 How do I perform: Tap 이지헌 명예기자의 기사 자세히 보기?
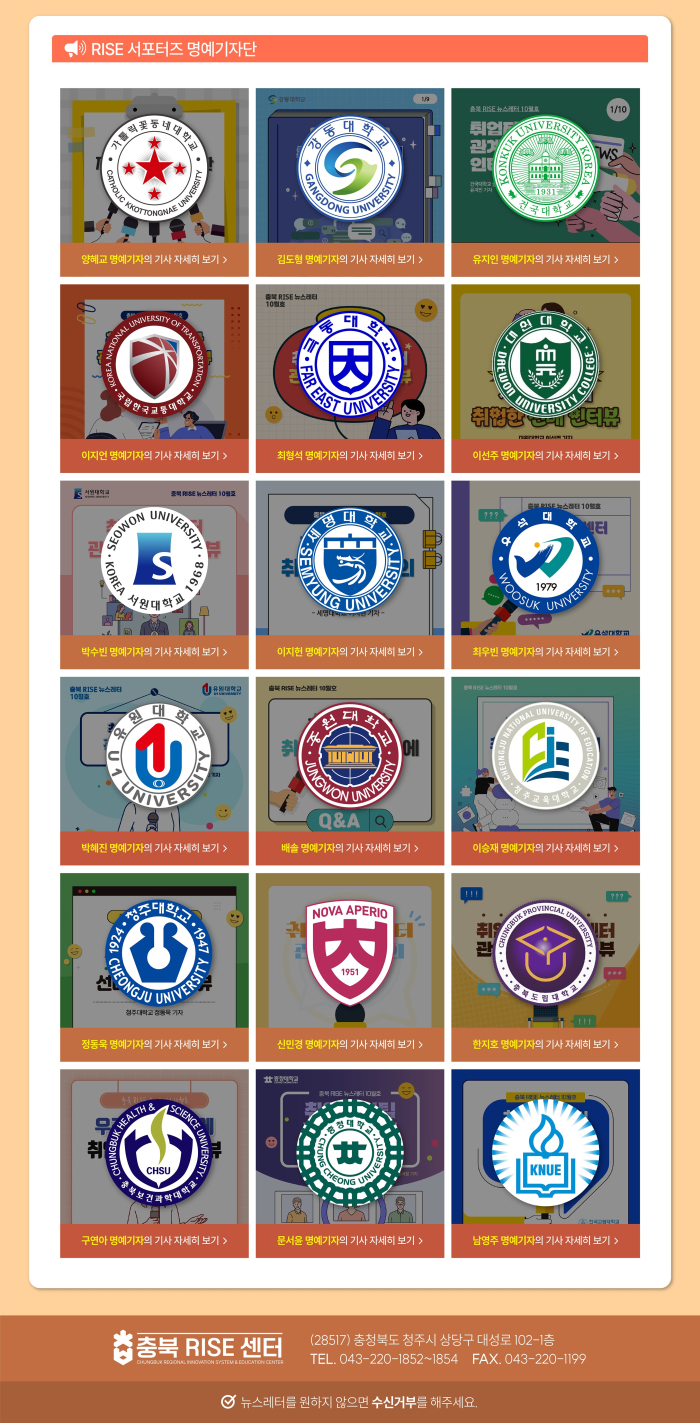coord(350,651)
